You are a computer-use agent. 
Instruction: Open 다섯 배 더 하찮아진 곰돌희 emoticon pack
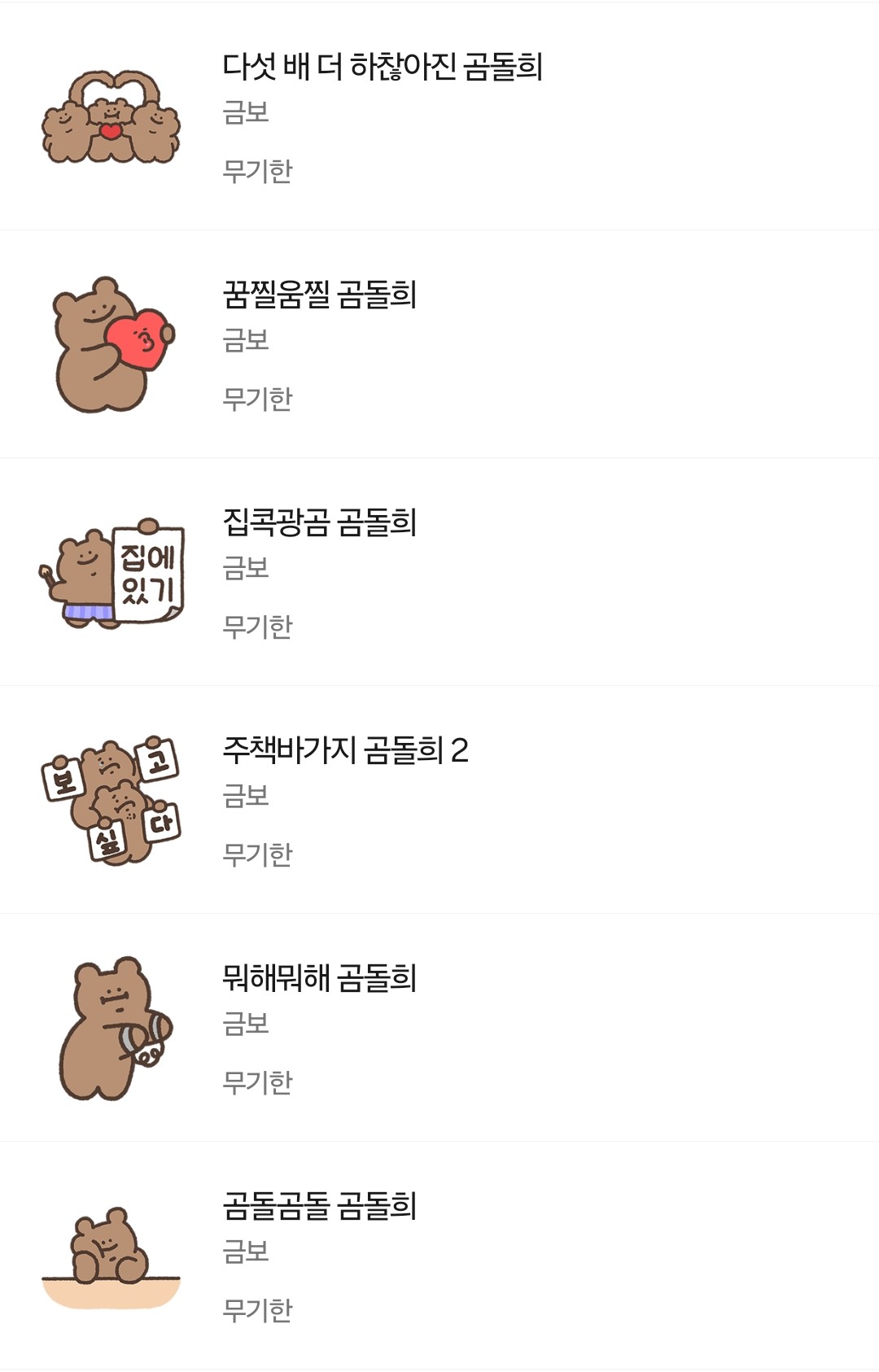383,67
